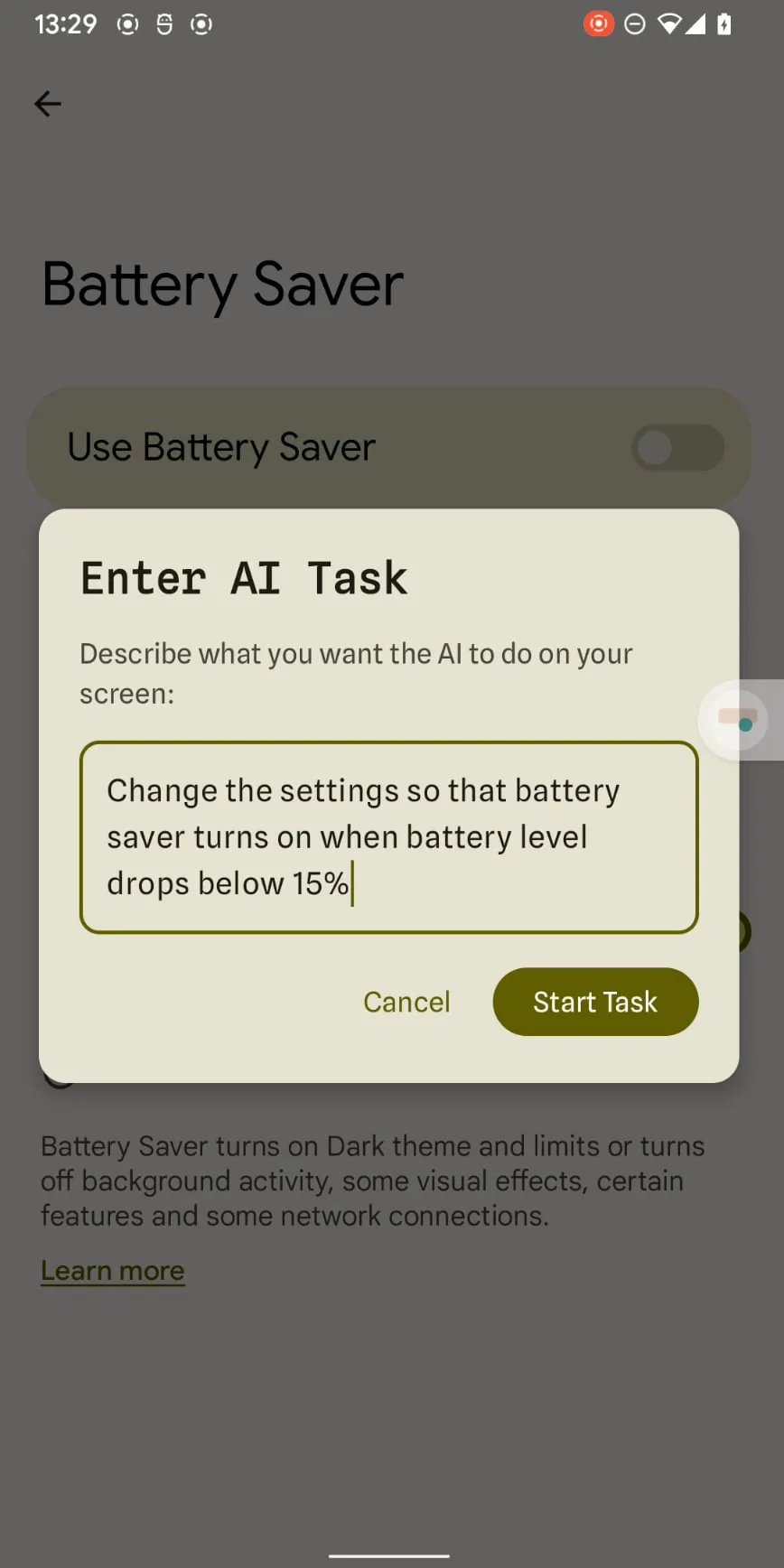Open the Learn more link
Viewport: 784px width, 1568px height.
pyautogui.click(x=112, y=1270)
